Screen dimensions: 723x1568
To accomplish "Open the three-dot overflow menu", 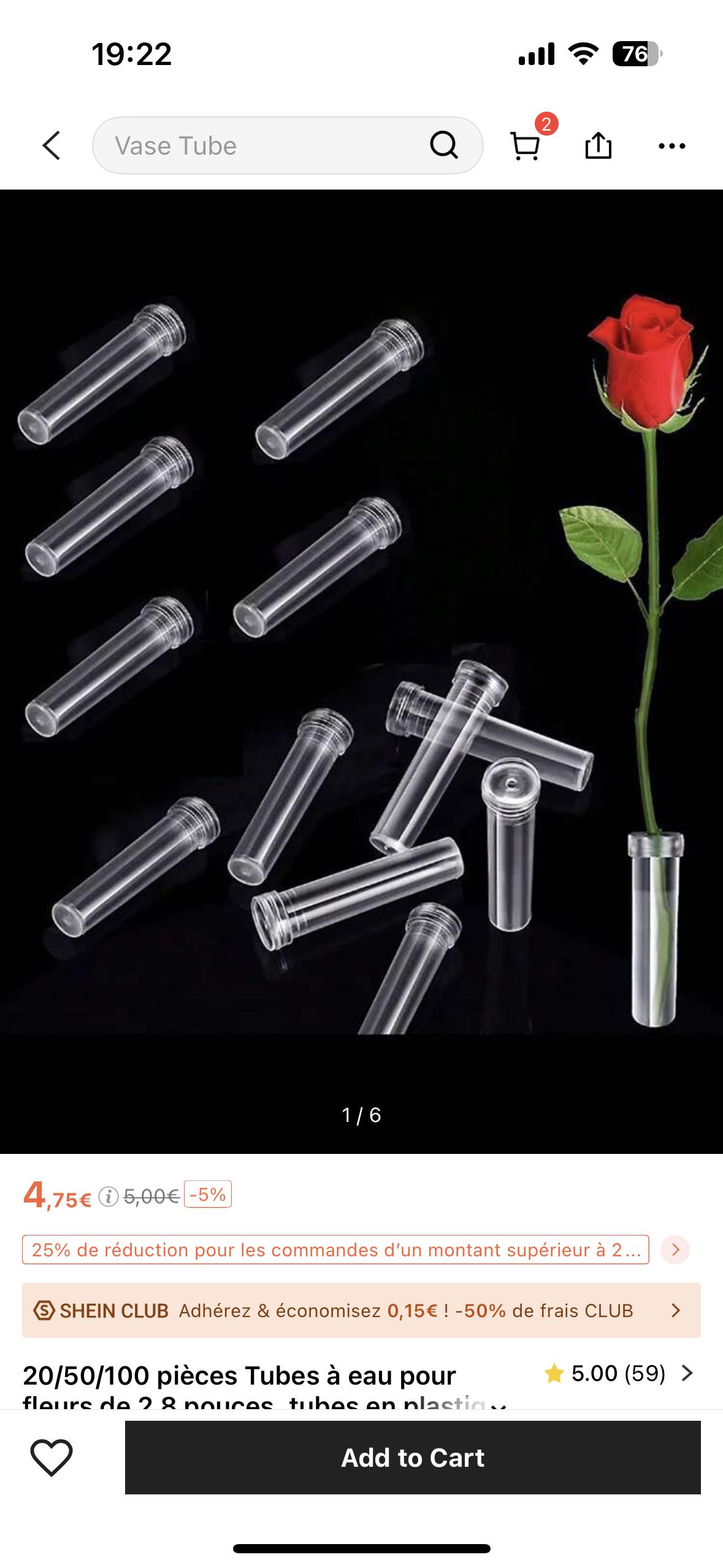I will pyautogui.click(x=671, y=145).
